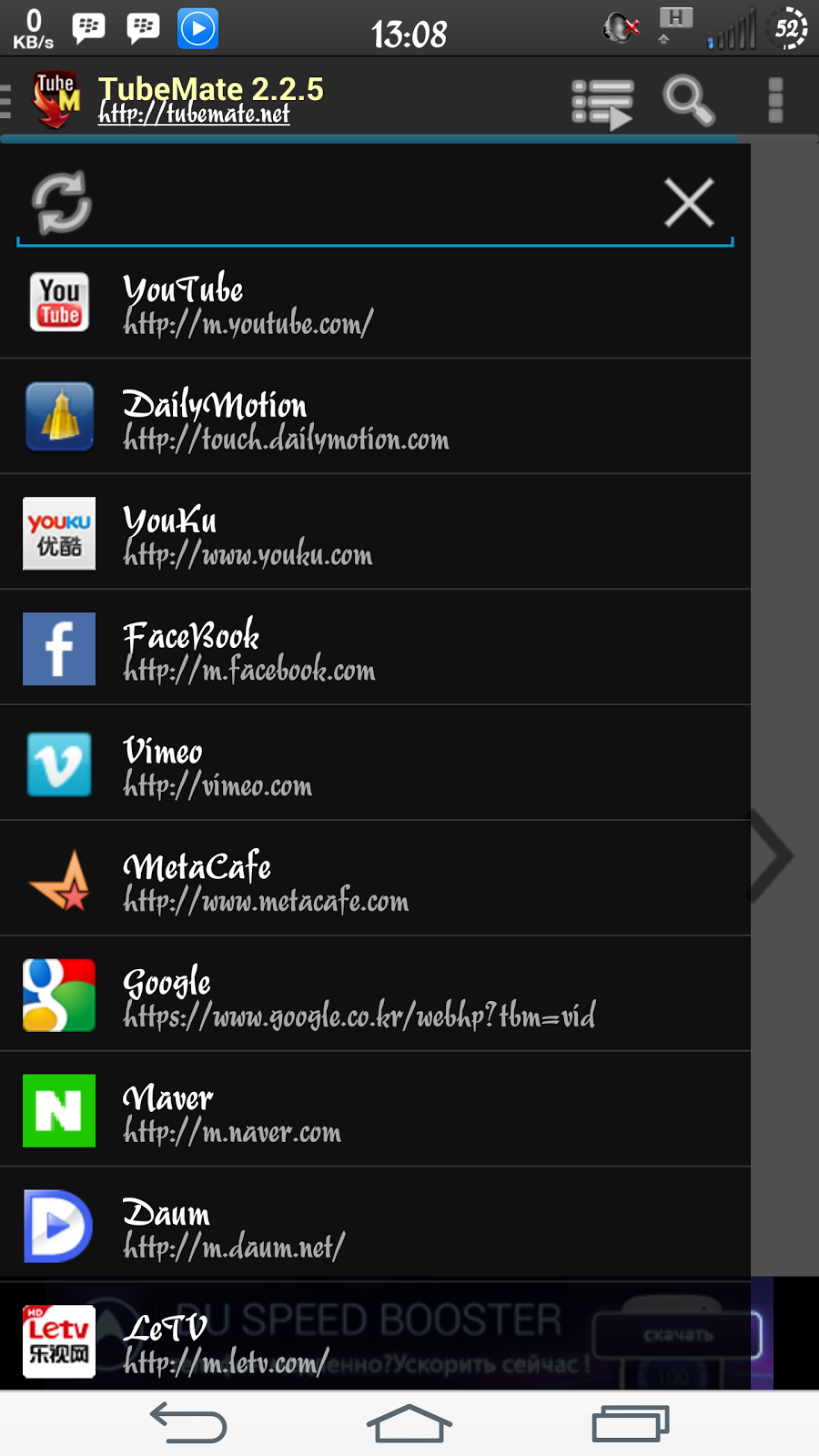Tap the refresh icon in URL bar

tap(61, 202)
